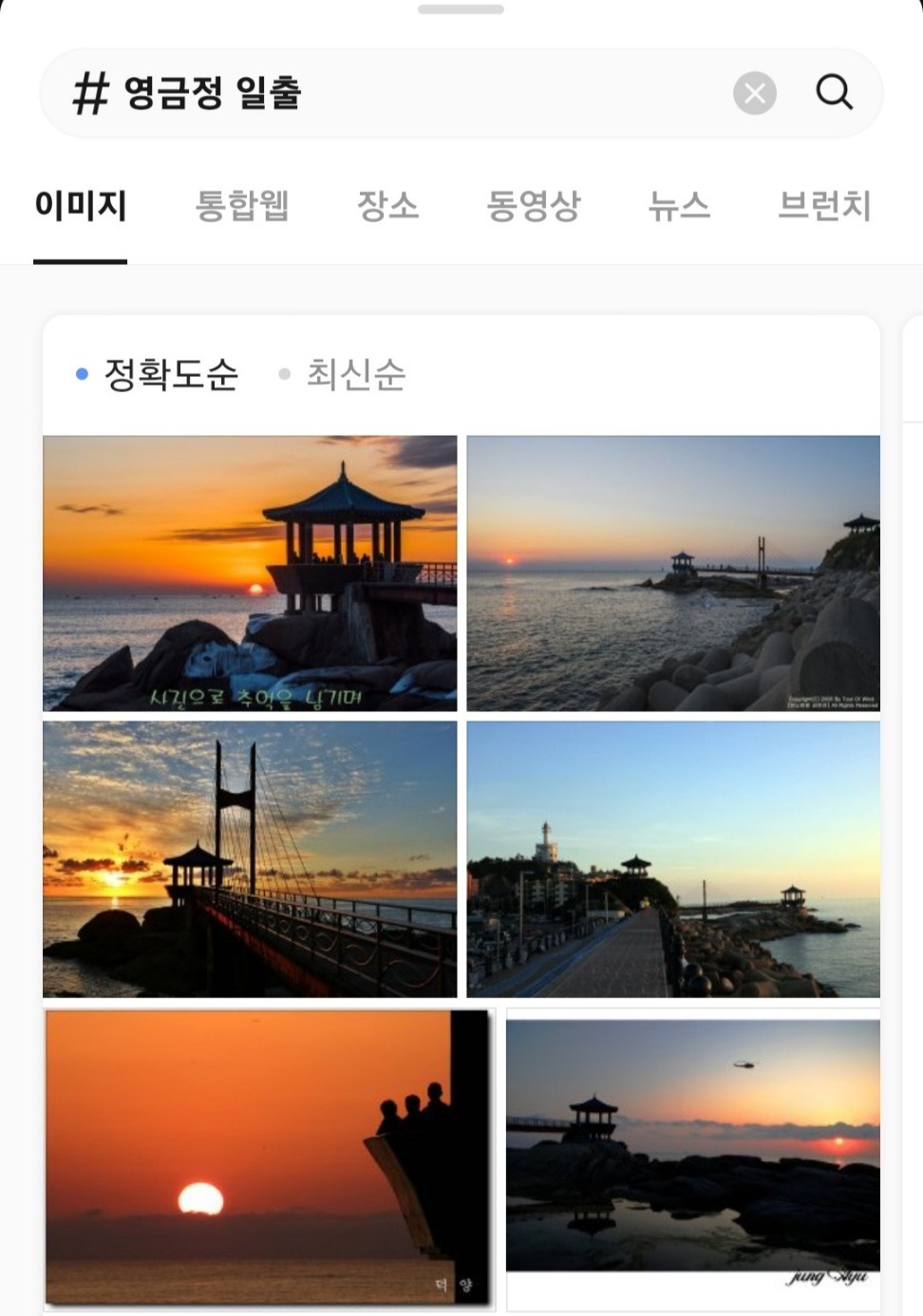Open the pavilion photo captioned 사진으로 추억을 남기며
This screenshot has height=1316, width=923.
(x=250, y=573)
